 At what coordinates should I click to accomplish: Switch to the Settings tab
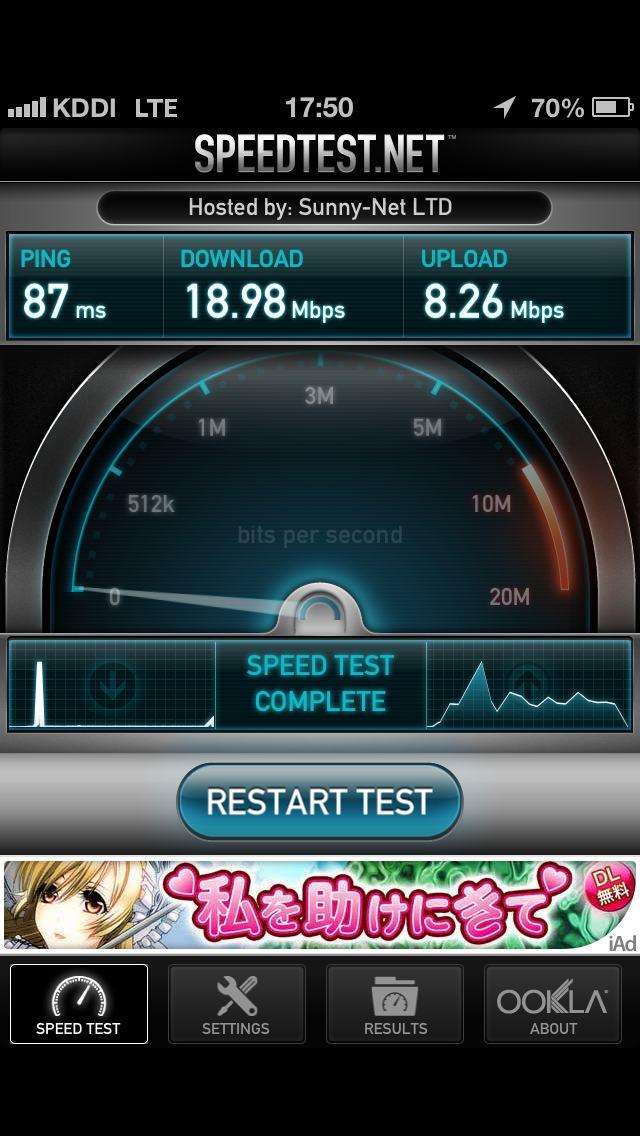236,1004
